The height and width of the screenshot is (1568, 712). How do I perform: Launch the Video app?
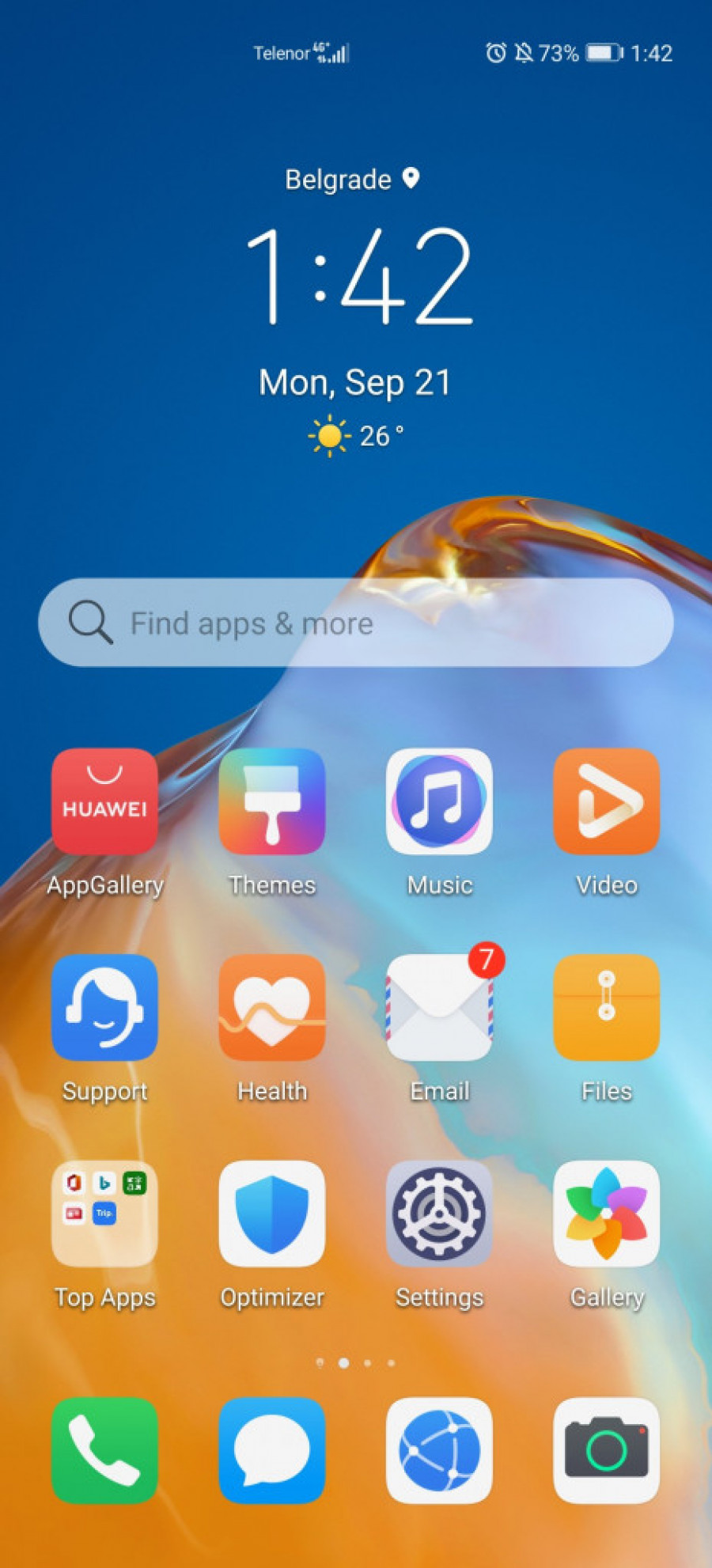click(606, 801)
